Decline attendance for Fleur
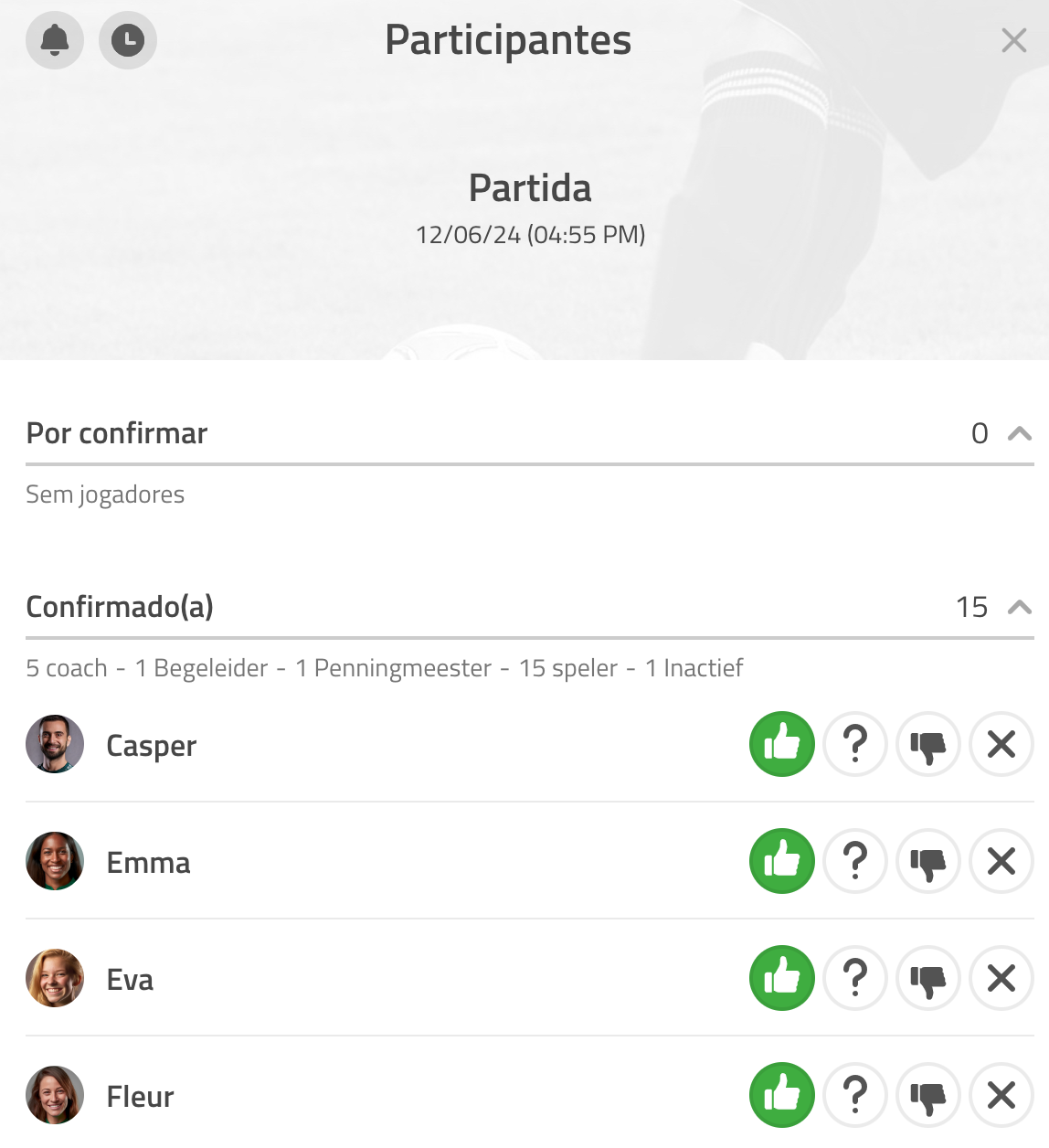Viewport: 1049px width, 1148px height. [928, 1095]
